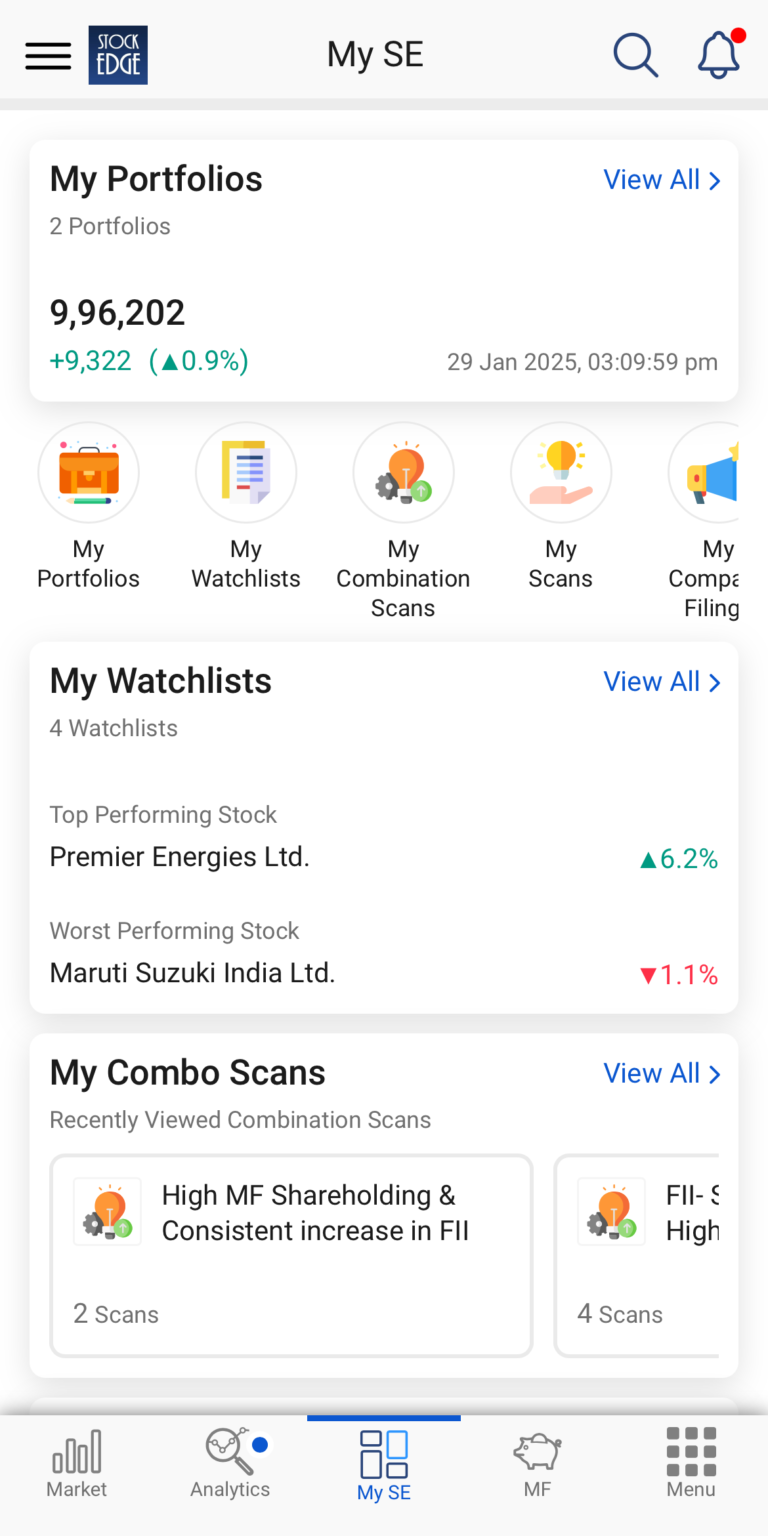Switch to the Market tab
Viewport: 768px width, 1536px height.
[76, 1462]
